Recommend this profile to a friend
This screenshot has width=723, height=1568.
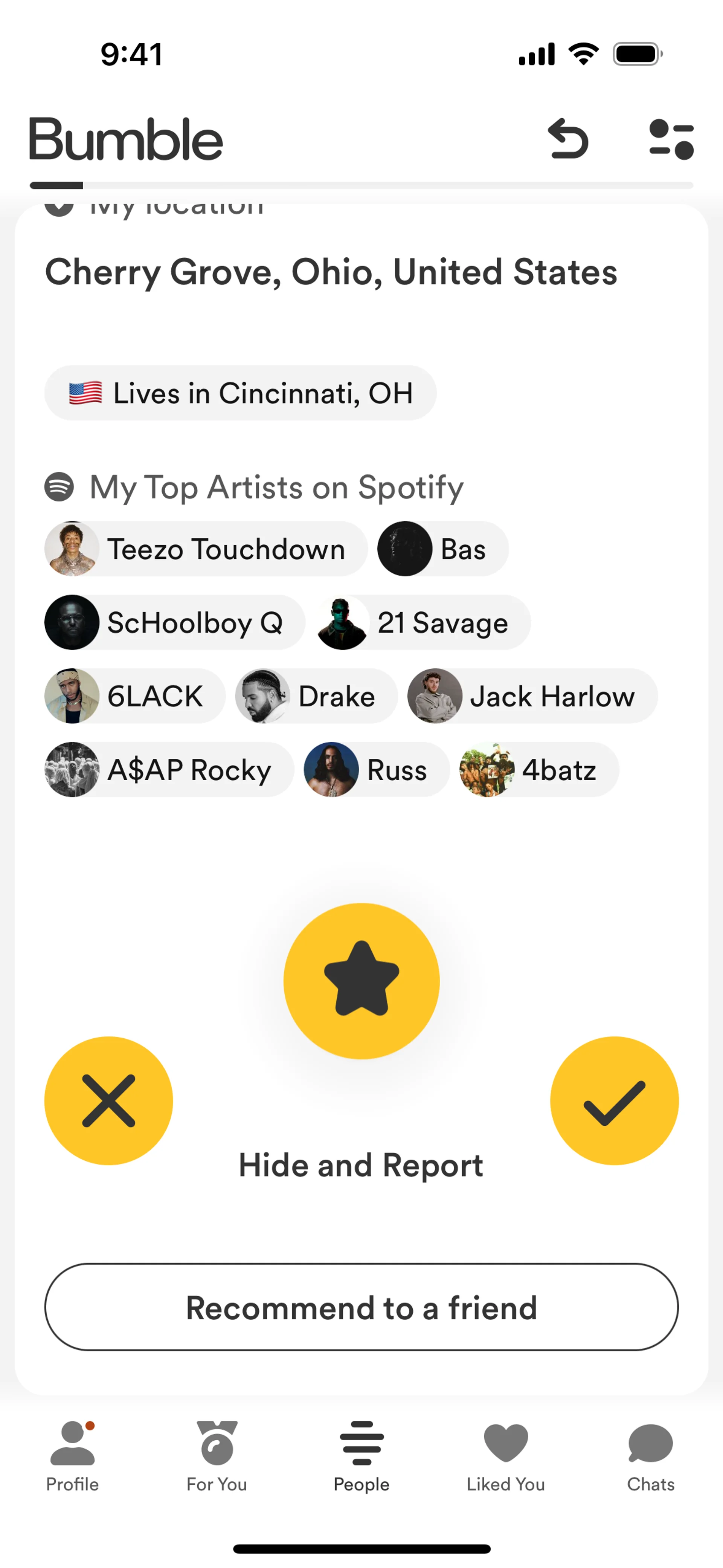361,1307
